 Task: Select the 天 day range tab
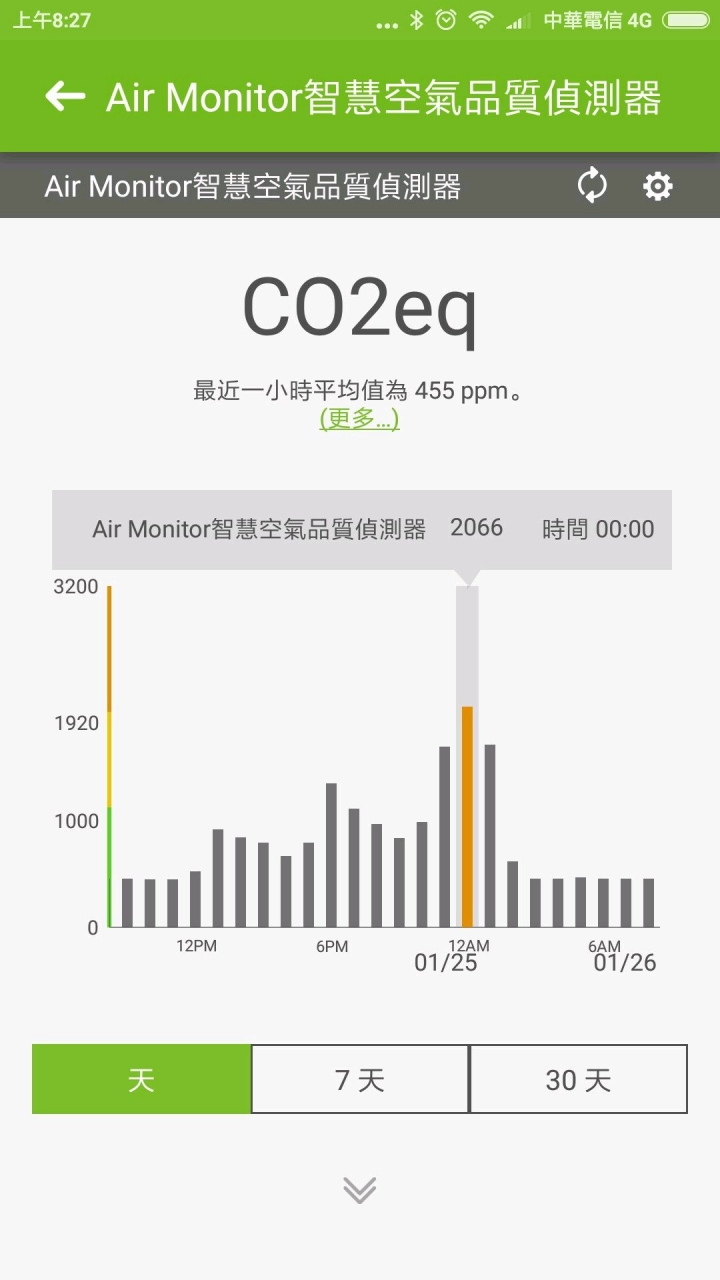coord(141,1079)
